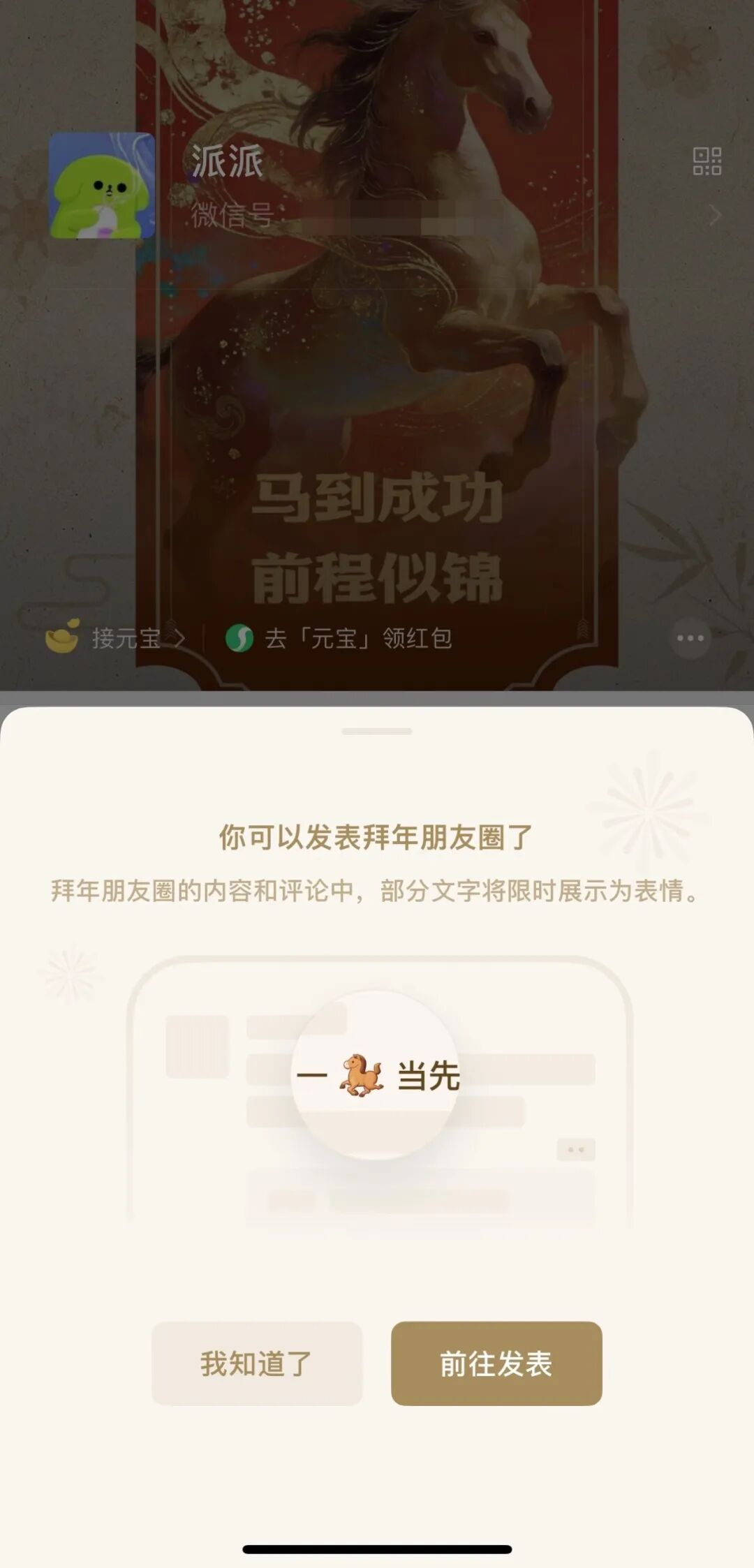Dismiss the dialog with 我知道了
754x1568 pixels.
(256, 1363)
